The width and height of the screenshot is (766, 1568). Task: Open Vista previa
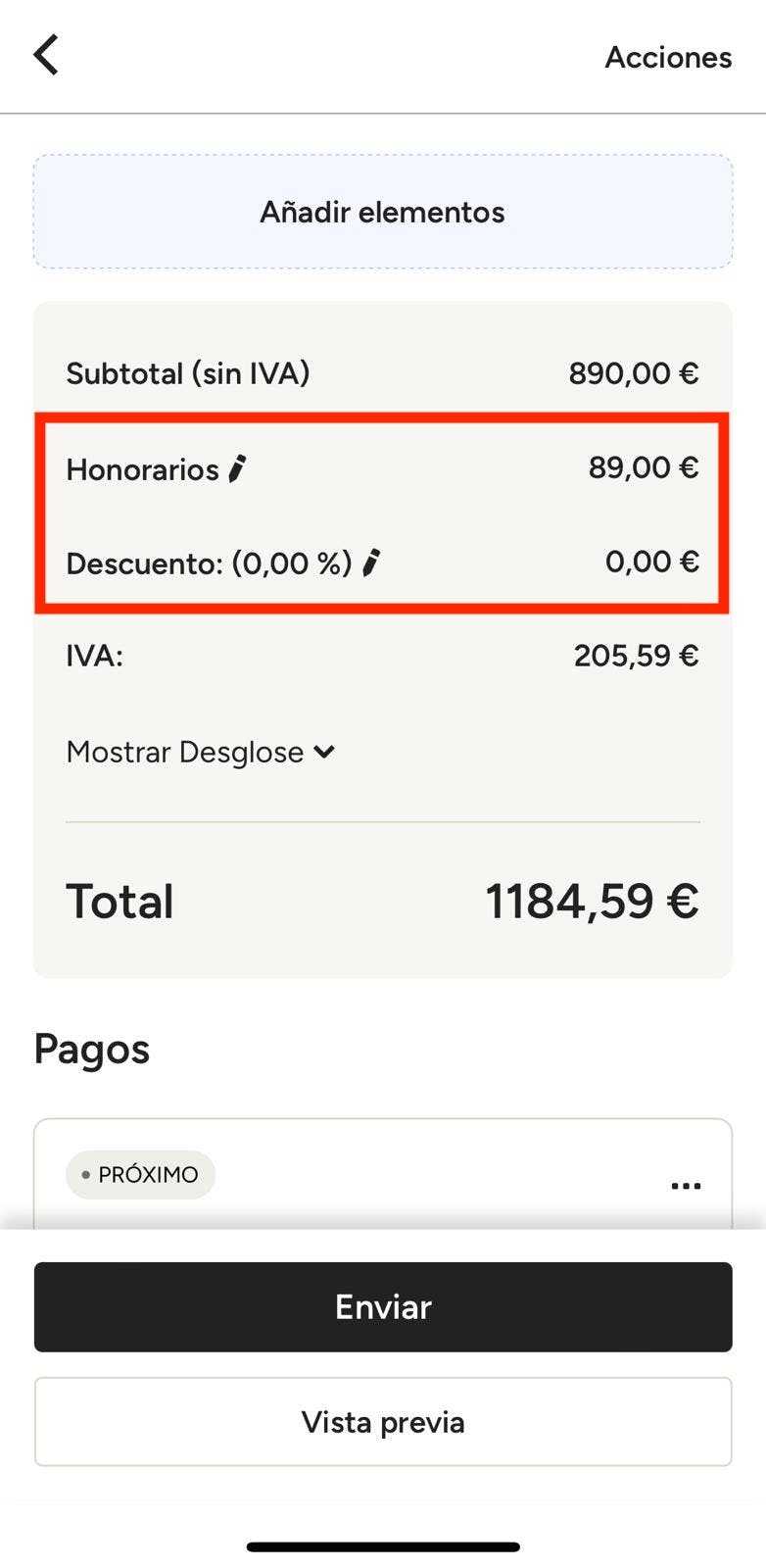pyautogui.click(x=383, y=1421)
